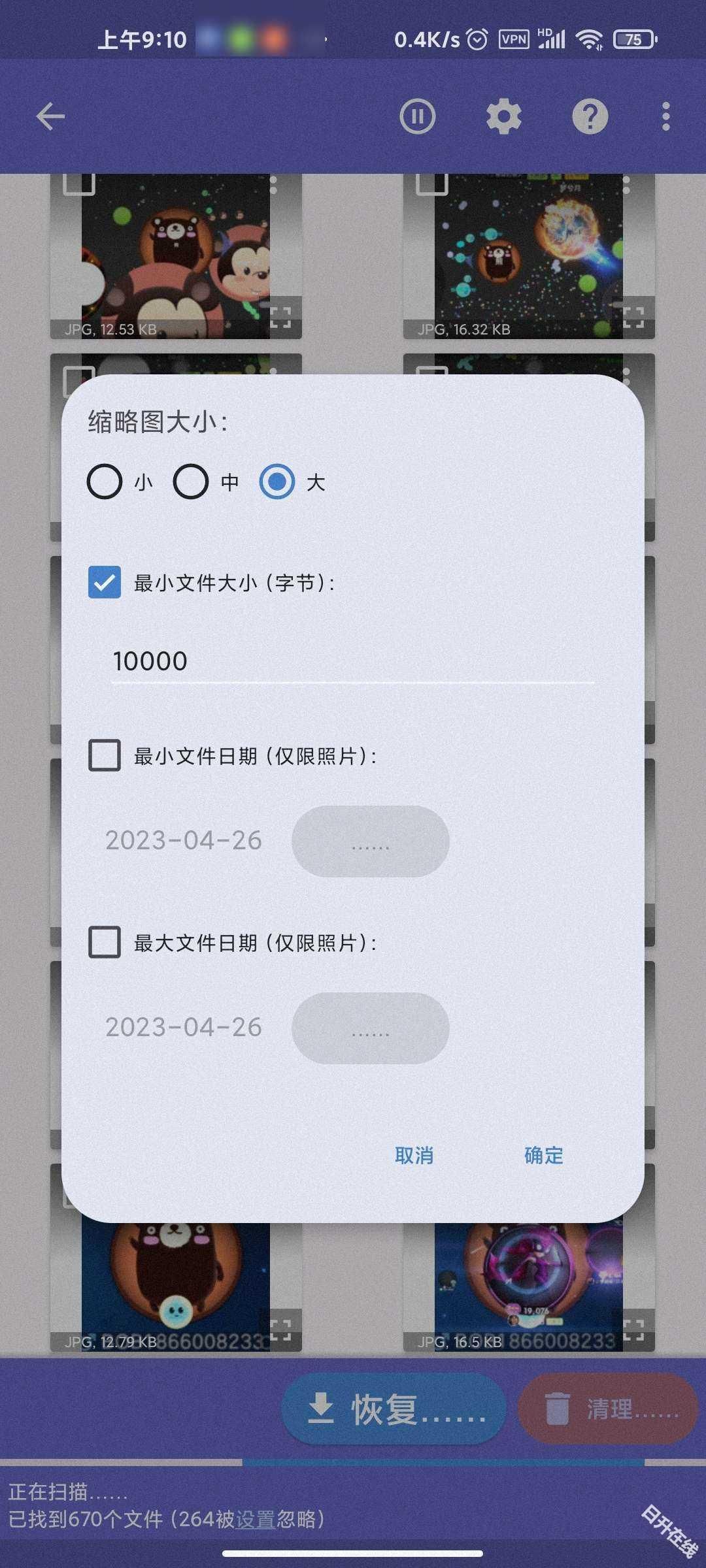The image size is (706, 1568).
Task: Tap the VPN status bar icon
Action: (x=514, y=39)
